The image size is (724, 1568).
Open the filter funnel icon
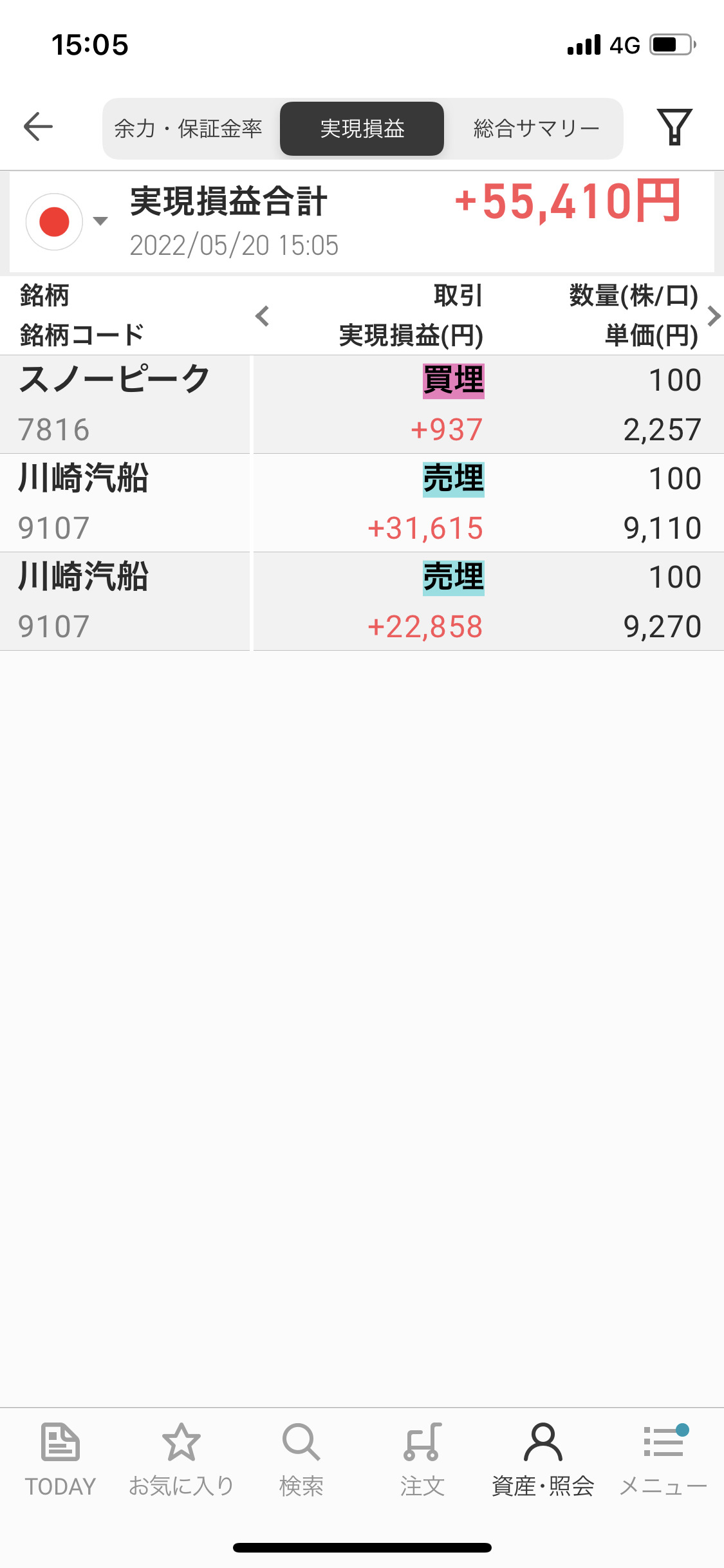[x=674, y=127]
